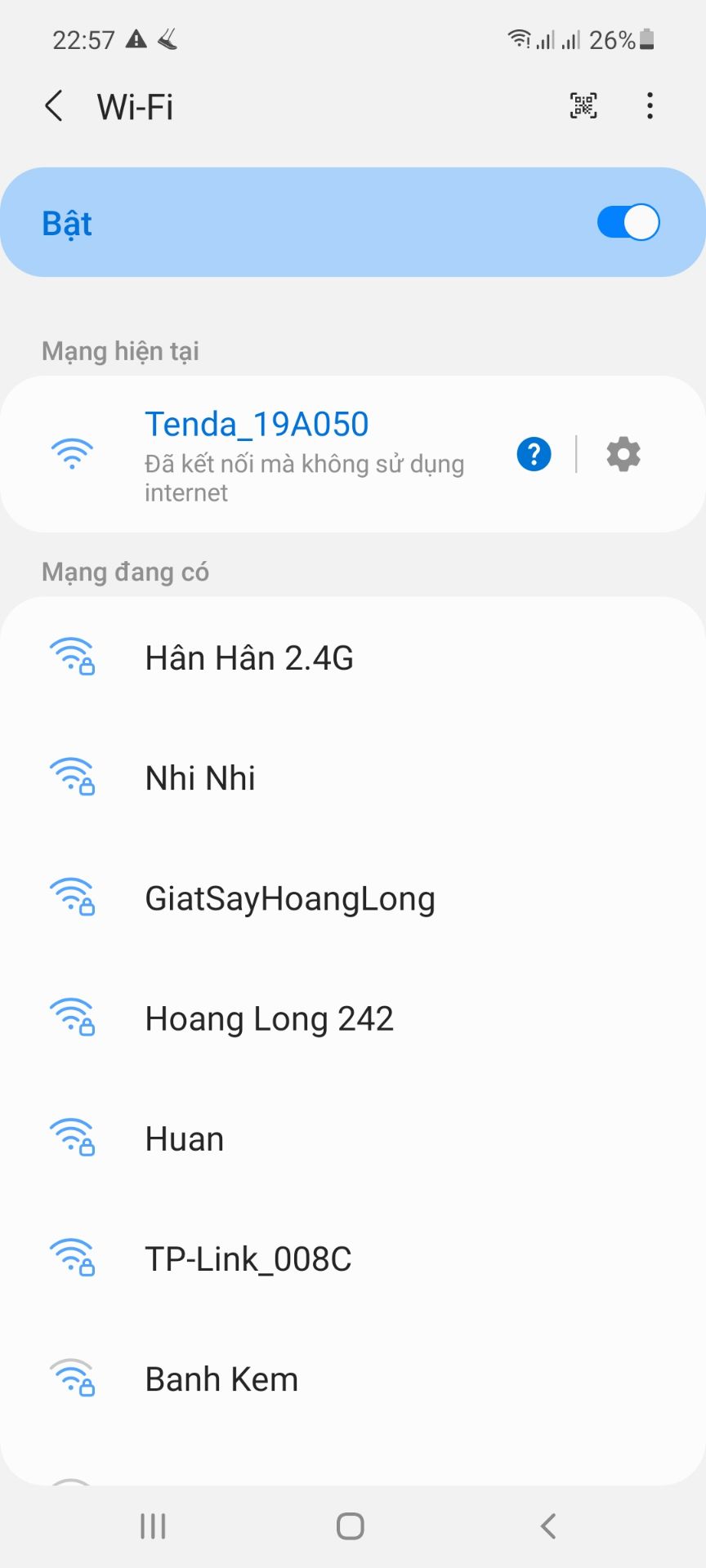Tap the locked Wi-Fi icon beside Huan
The image size is (706, 1568).
(73, 1138)
